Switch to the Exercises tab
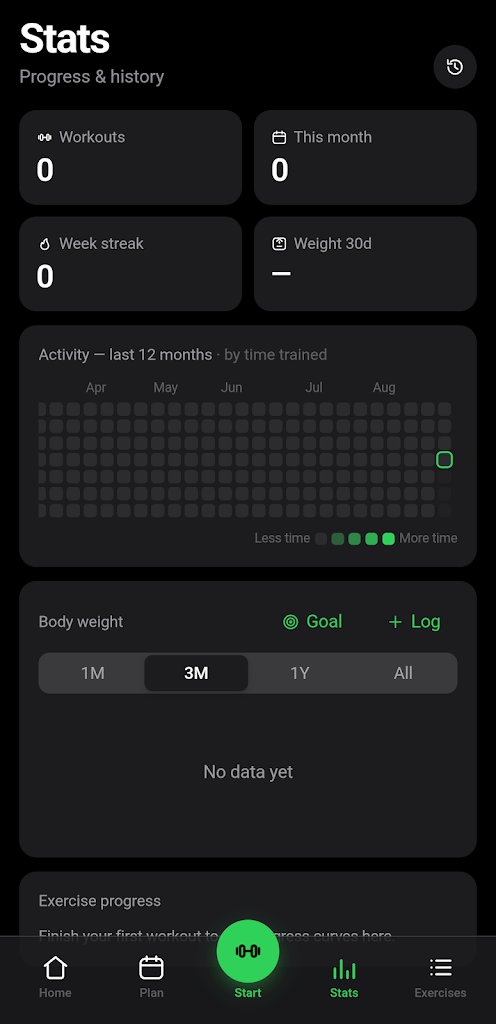Viewport: 496px width, 1024px height. click(x=441, y=977)
